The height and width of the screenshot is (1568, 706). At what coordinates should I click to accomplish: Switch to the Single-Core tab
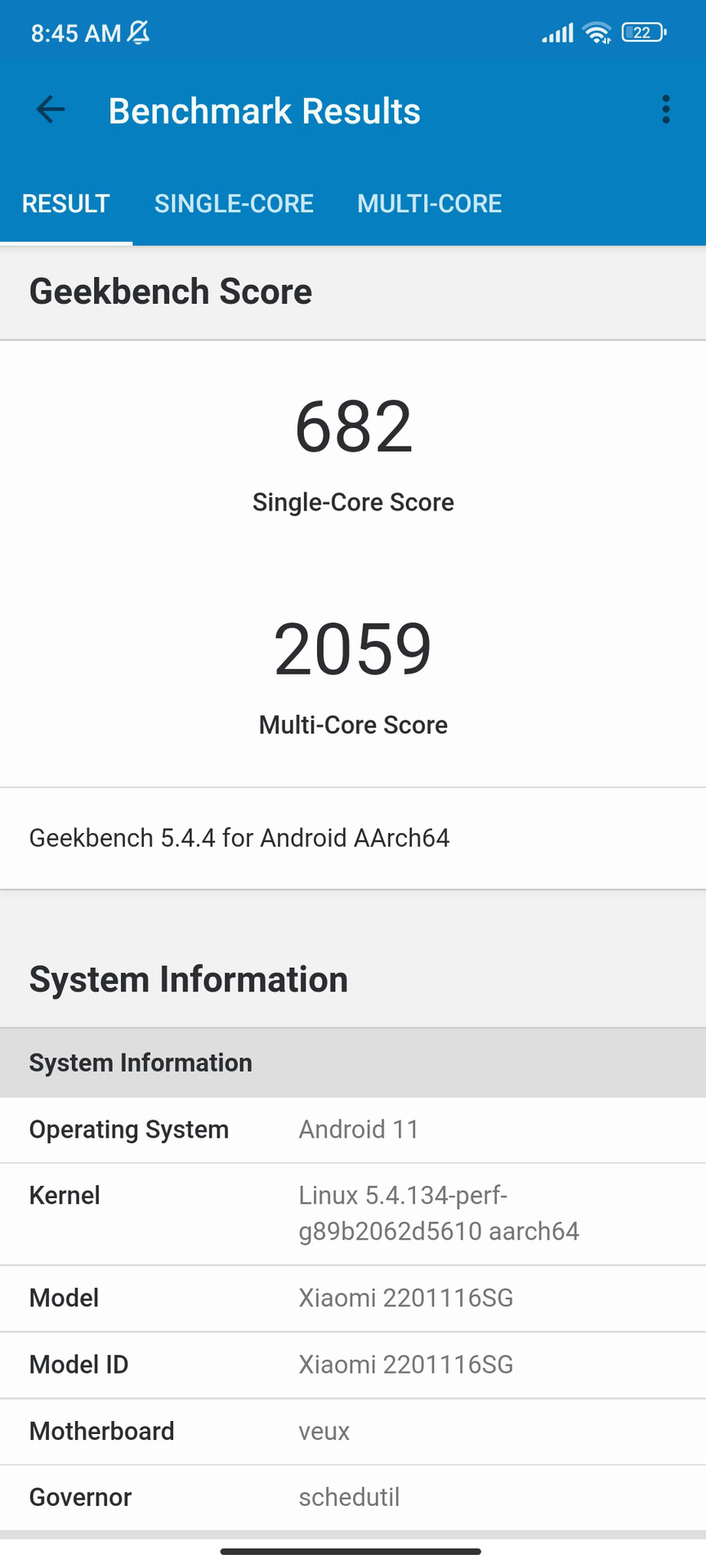(x=234, y=203)
